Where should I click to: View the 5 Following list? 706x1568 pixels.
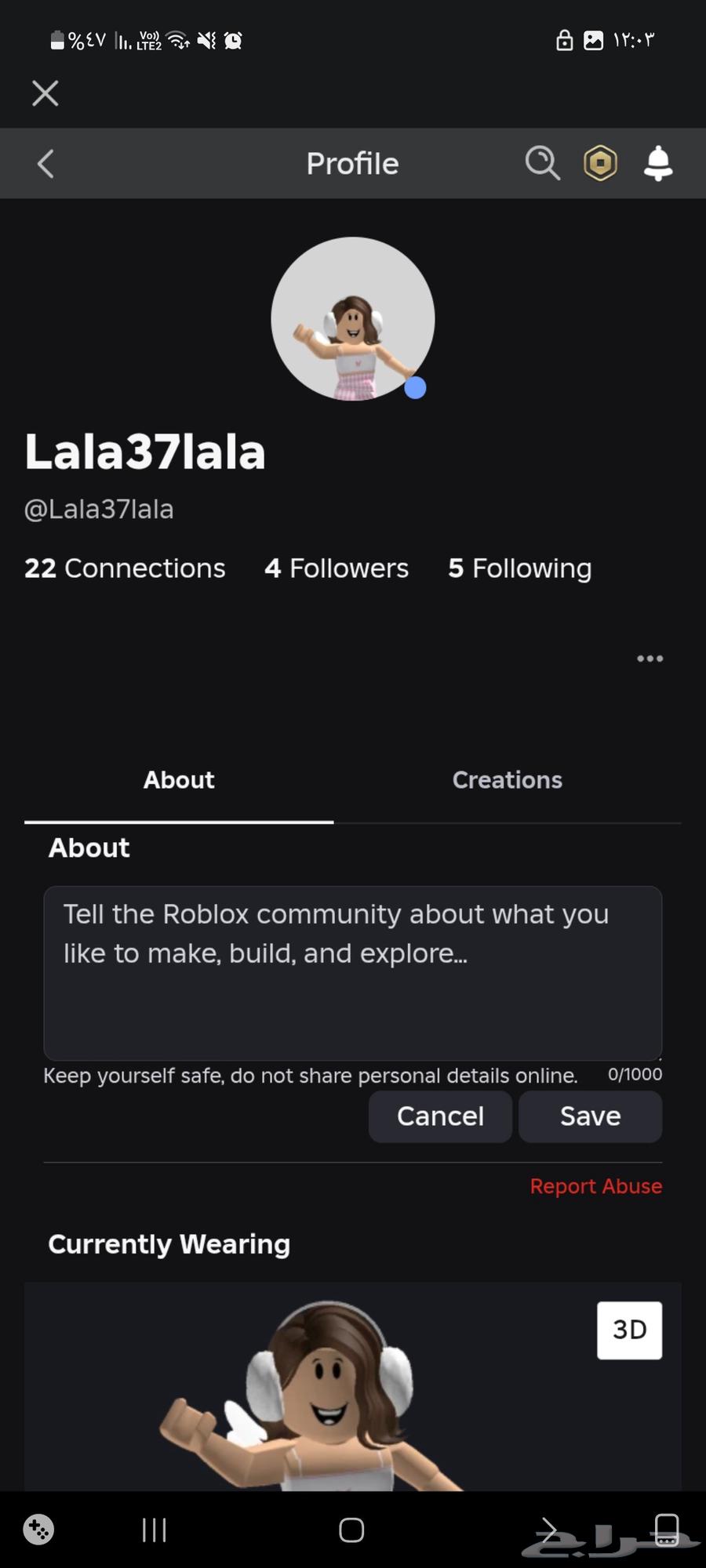[519, 568]
